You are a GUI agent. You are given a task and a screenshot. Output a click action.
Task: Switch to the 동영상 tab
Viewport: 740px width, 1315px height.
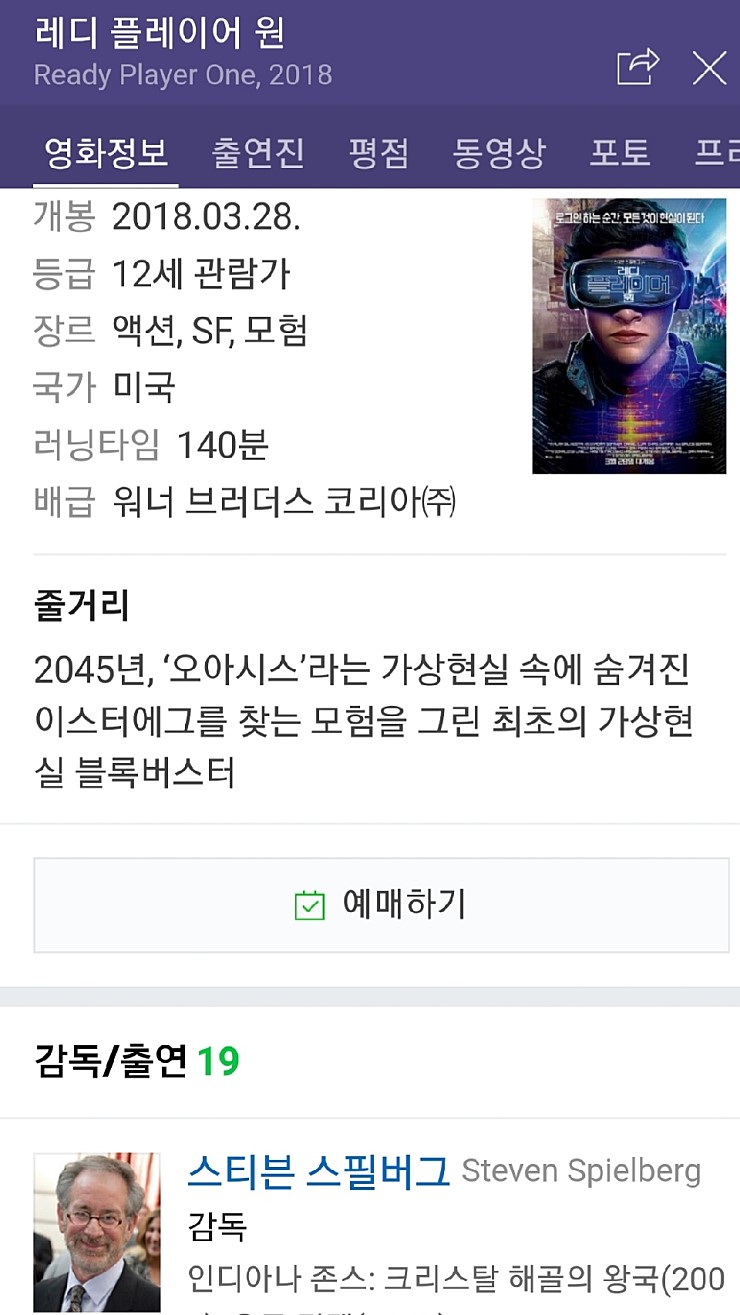[499, 153]
